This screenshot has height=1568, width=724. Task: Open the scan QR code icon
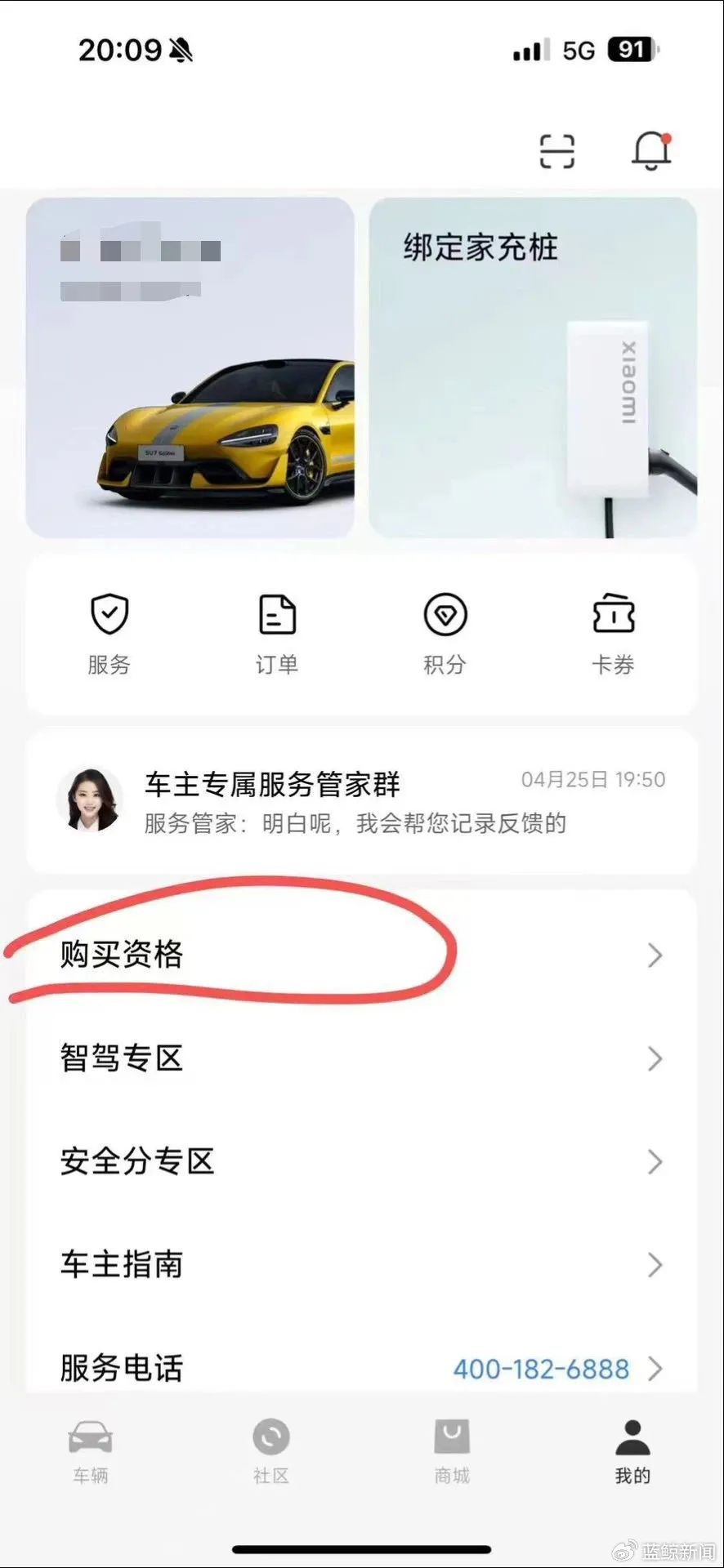point(557,151)
